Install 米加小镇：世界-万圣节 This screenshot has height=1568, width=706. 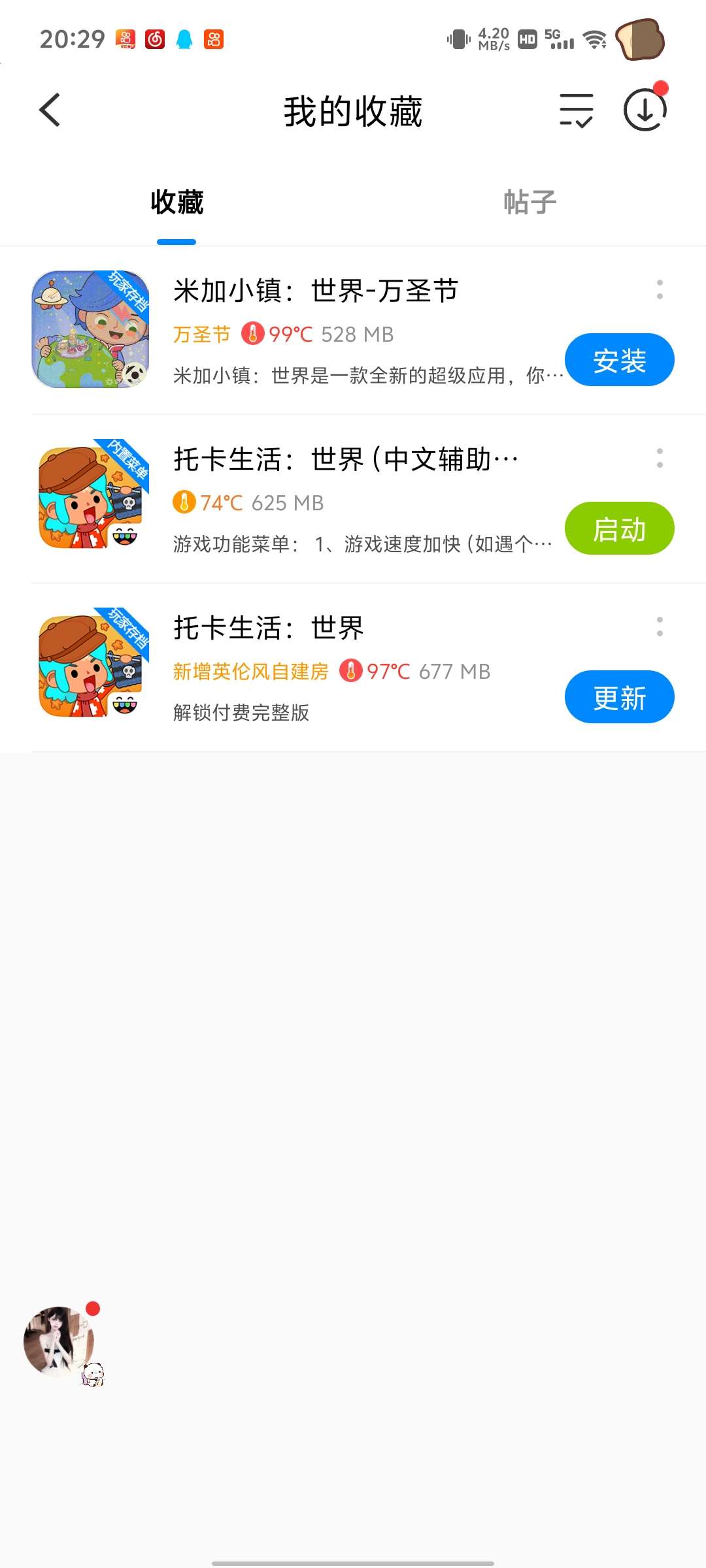[619, 360]
